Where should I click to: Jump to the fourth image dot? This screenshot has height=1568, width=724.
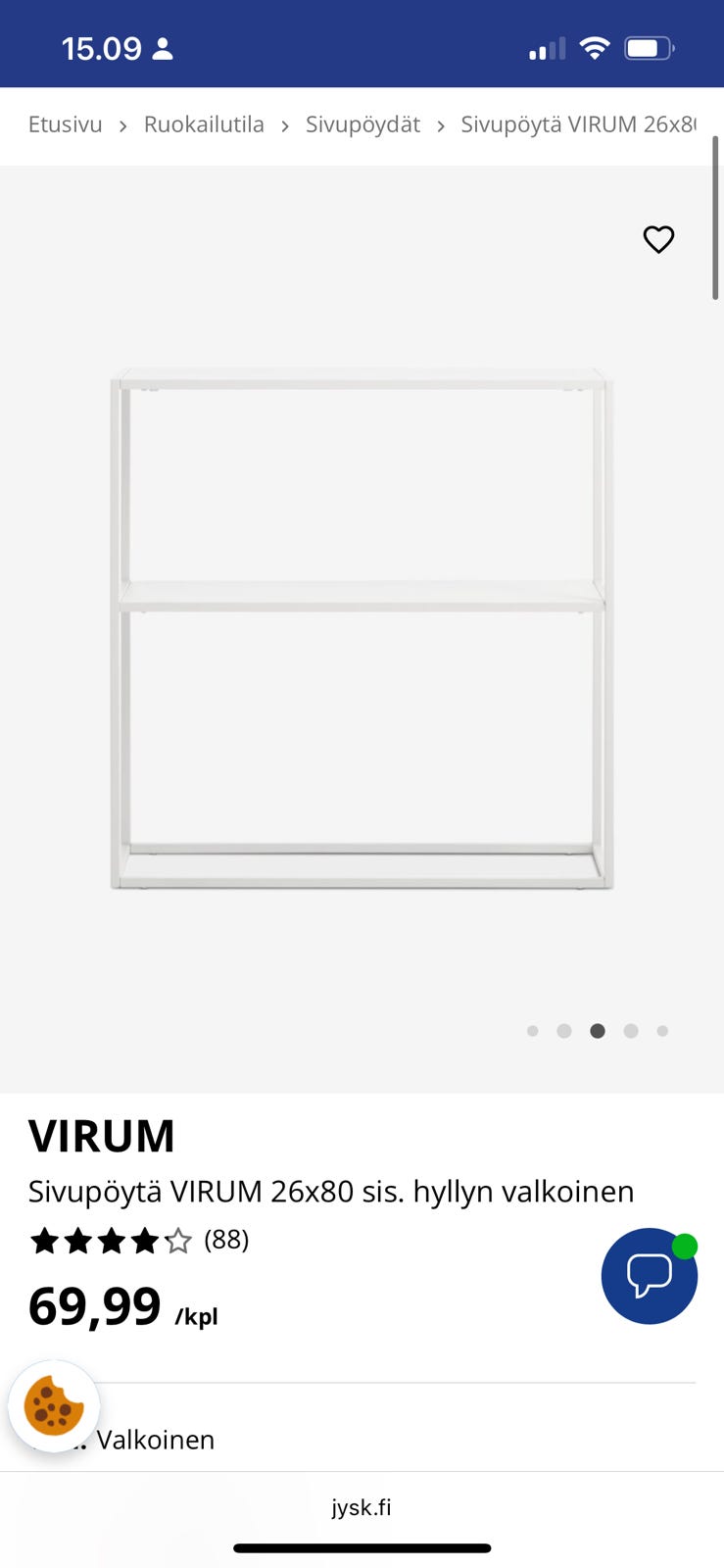pos(631,1031)
